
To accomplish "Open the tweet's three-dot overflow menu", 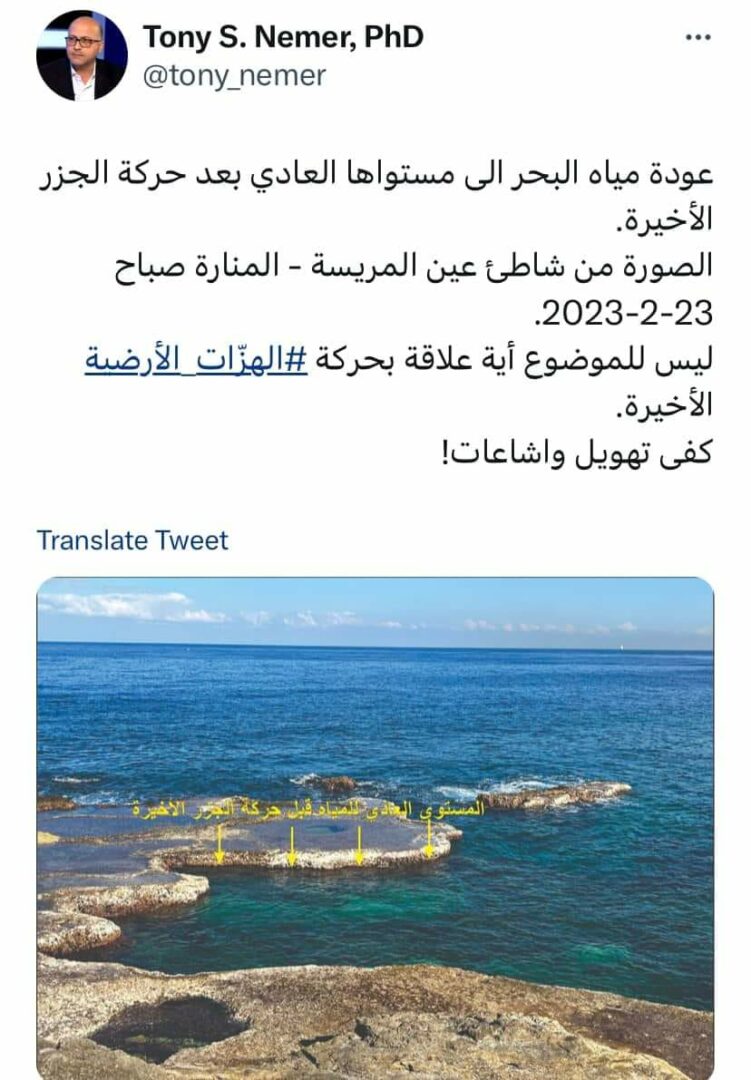I will tap(697, 37).
